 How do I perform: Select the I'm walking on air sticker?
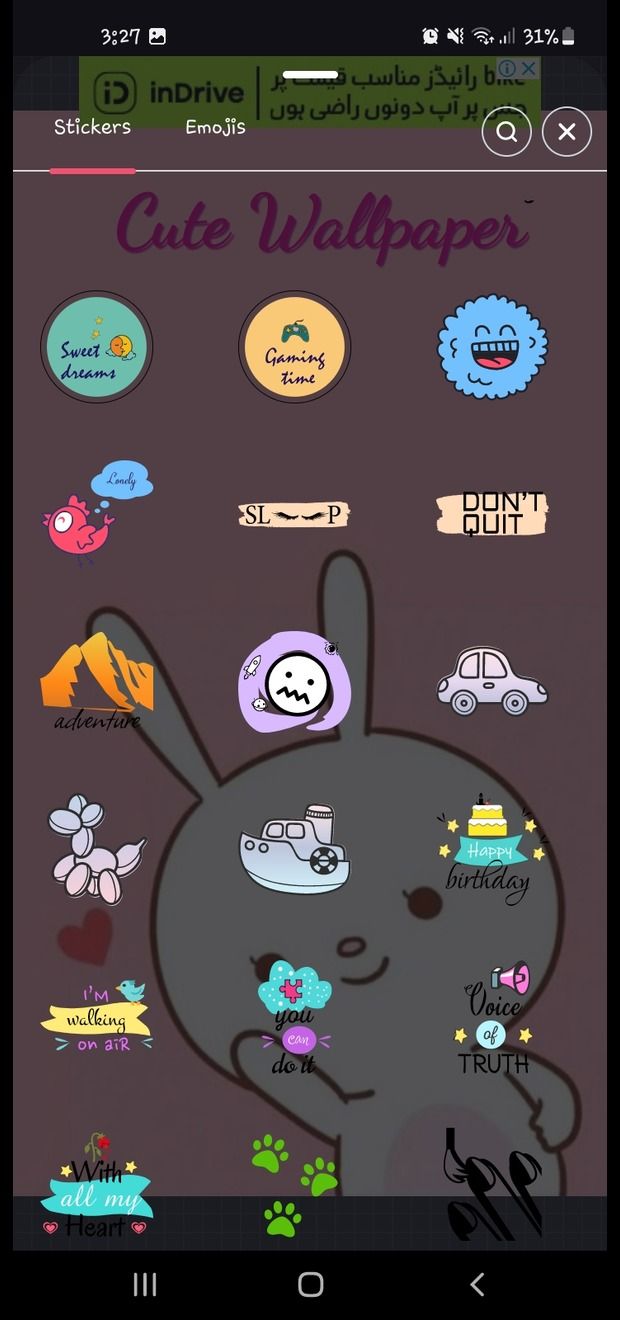coord(96,1016)
